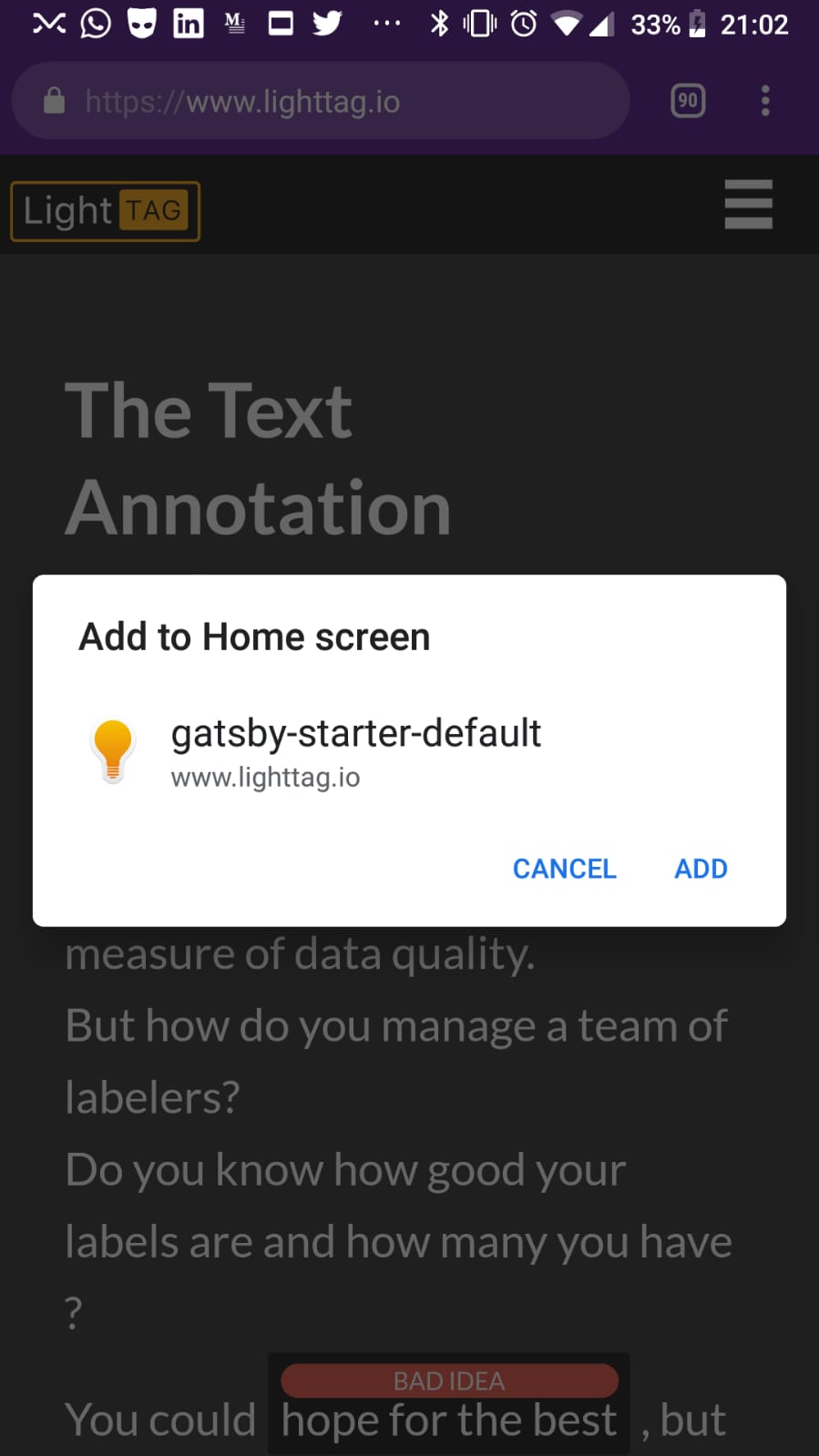Open the Twitter notification icon
The width and height of the screenshot is (819, 1456).
(326, 24)
